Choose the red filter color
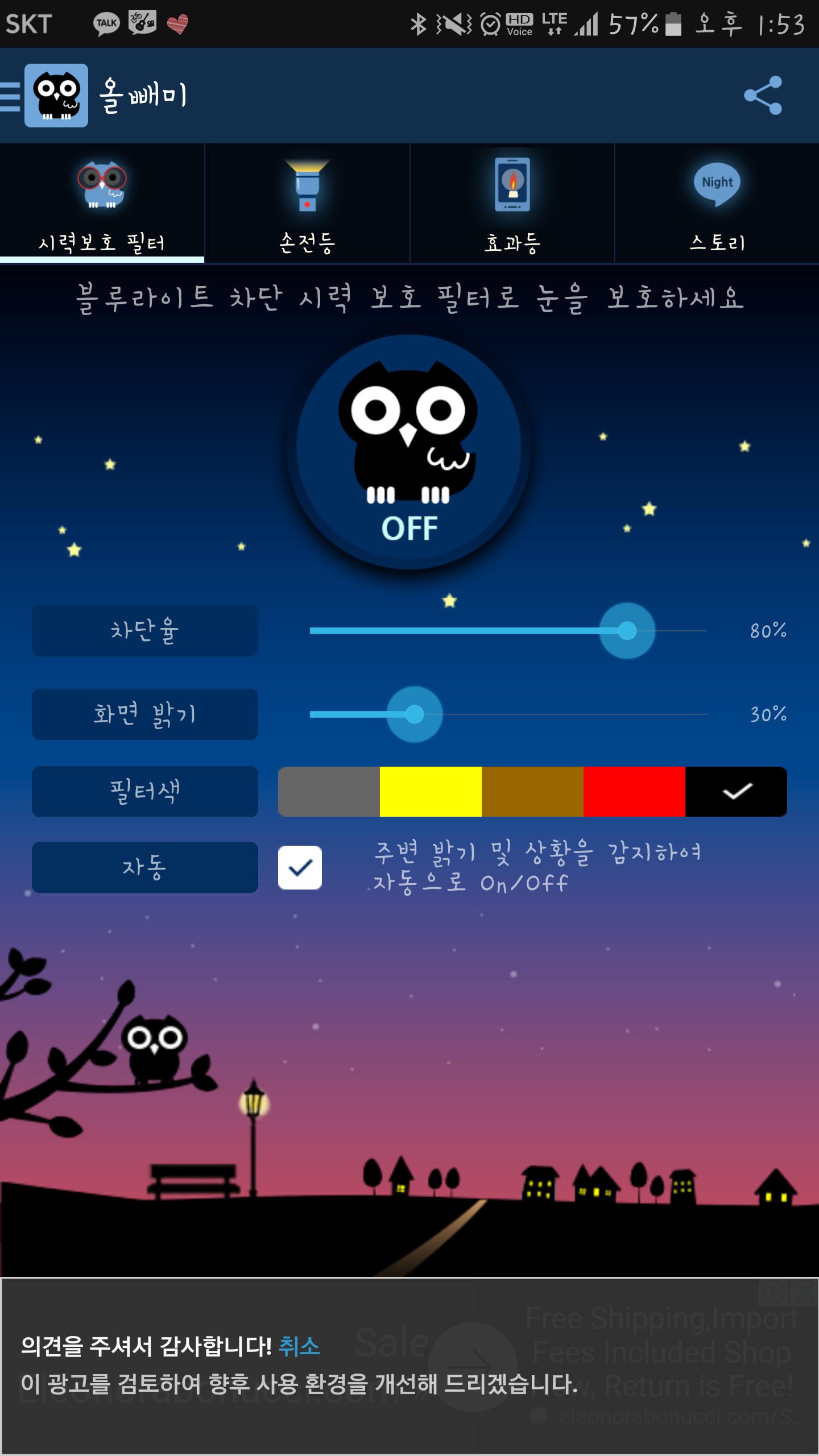The height and width of the screenshot is (1456, 819). (x=634, y=792)
